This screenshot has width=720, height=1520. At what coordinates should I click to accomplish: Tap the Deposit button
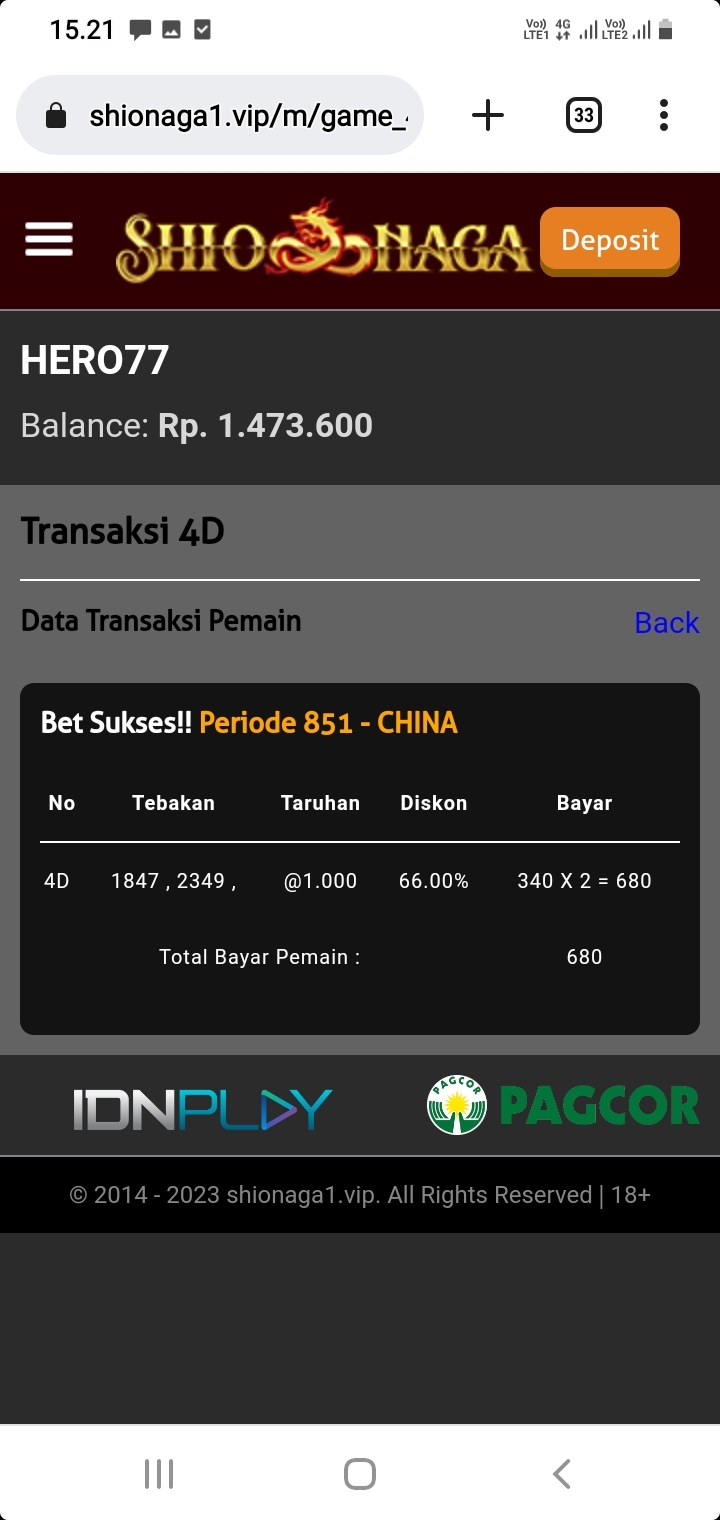coord(610,241)
